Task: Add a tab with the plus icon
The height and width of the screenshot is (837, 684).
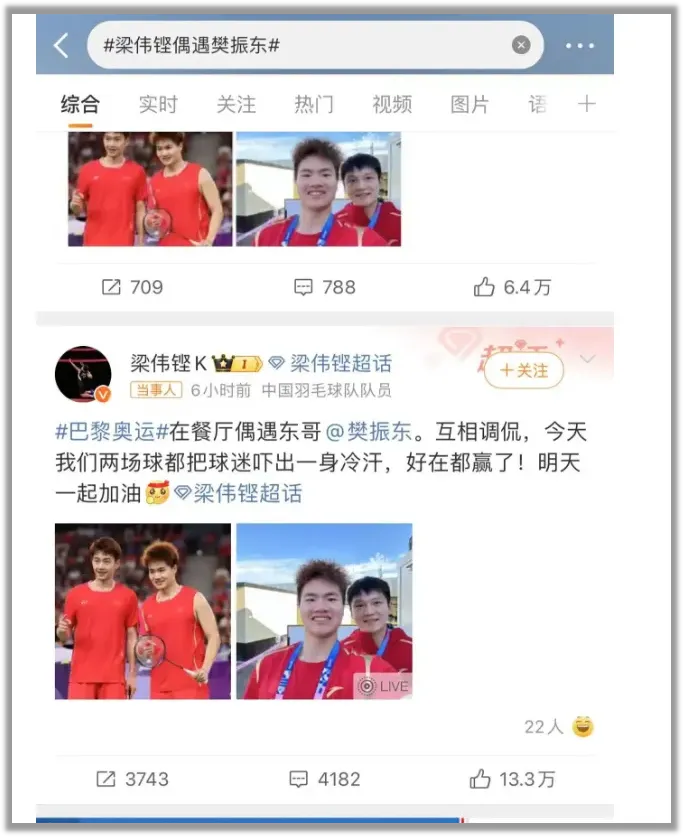Action: pos(586,104)
